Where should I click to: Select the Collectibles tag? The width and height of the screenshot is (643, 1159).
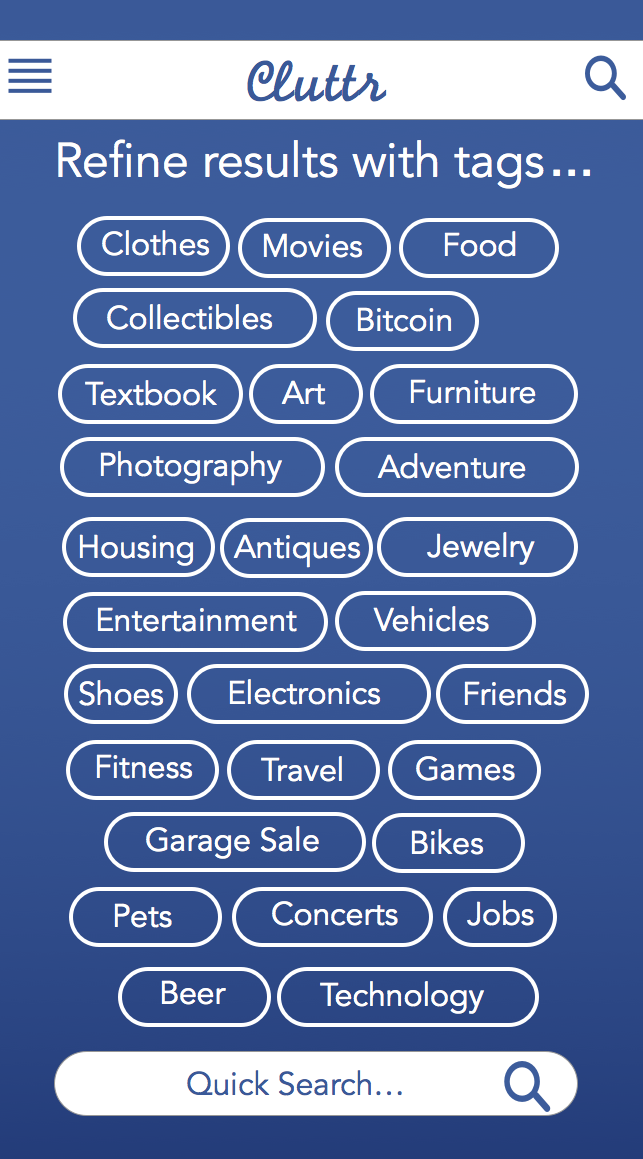click(x=194, y=319)
